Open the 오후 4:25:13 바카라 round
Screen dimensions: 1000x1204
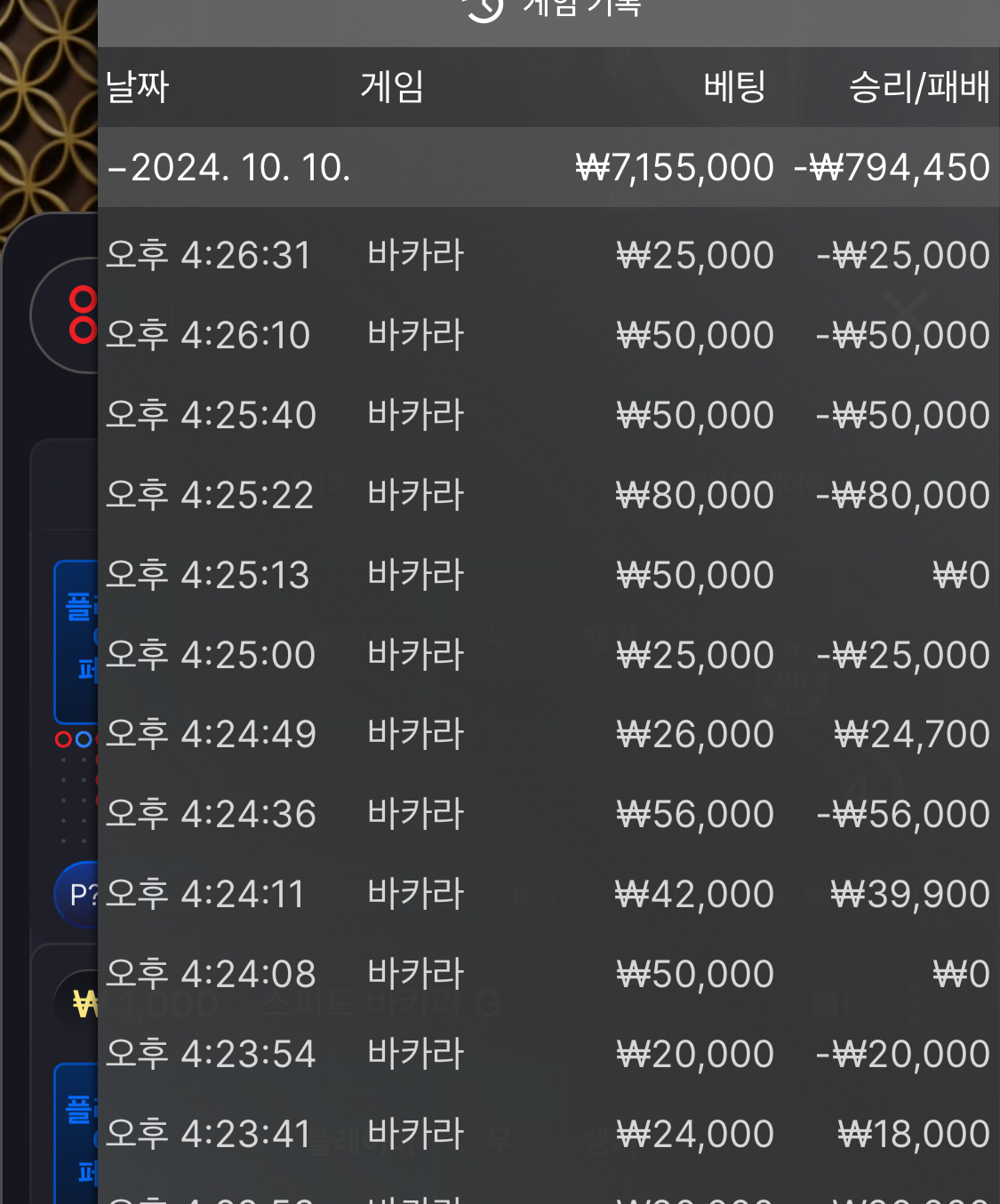tap(548, 575)
